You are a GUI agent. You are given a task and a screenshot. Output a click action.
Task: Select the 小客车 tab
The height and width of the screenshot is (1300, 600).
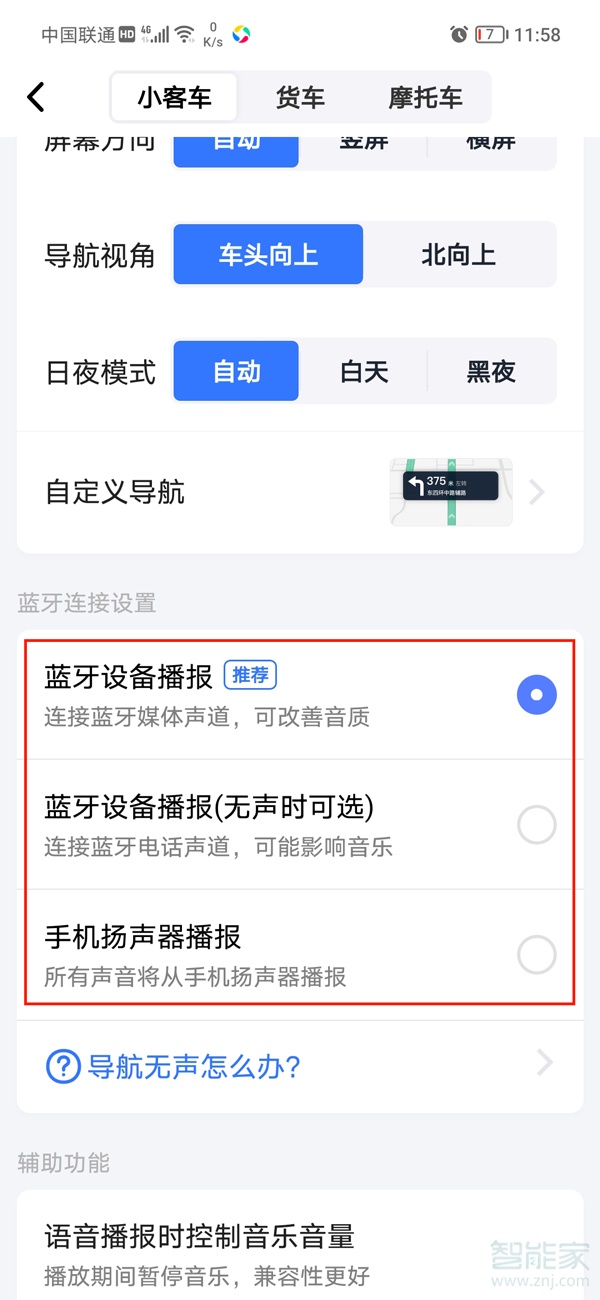[x=174, y=98]
